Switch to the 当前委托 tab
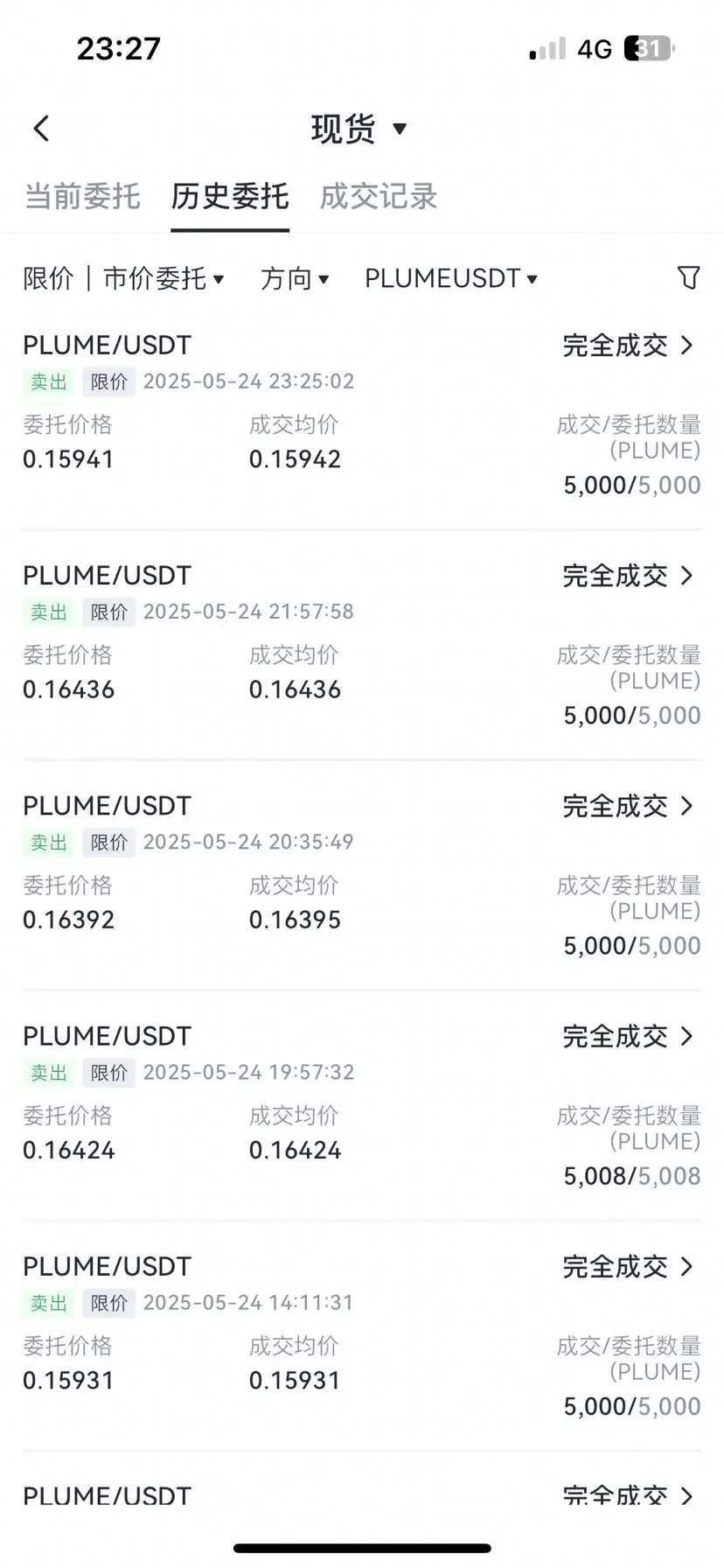Image resolution: width=724 pixels, height=1568 pixels. (82, 196)
